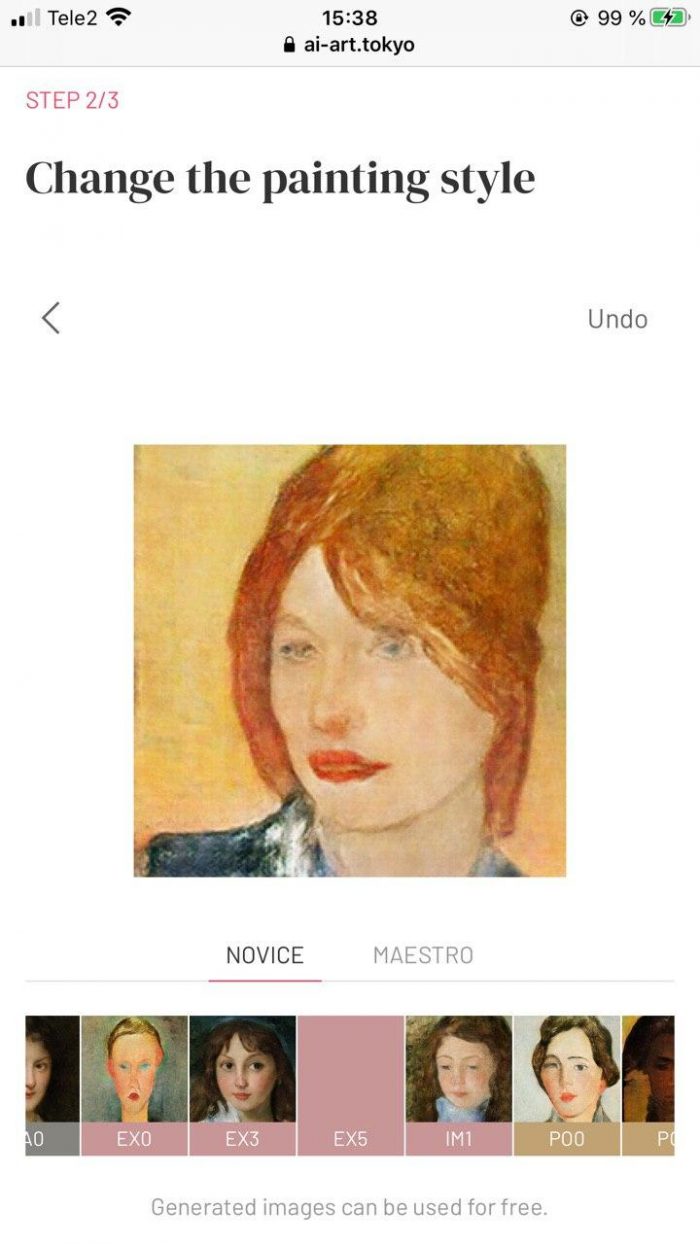Go back with the left arrow
Screen dimensions: 700x1244
coord(51,319)
